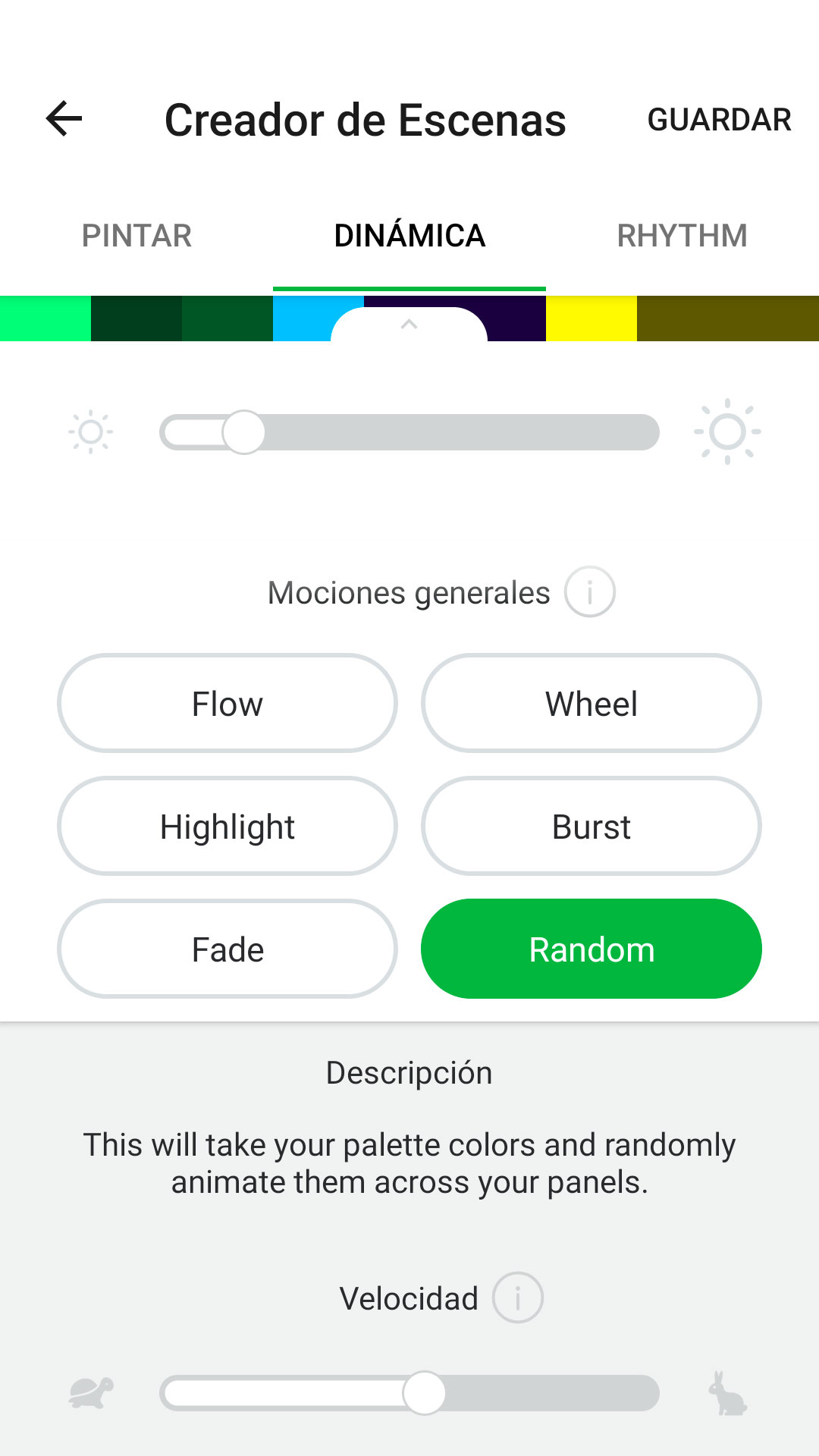Expand the color palette handle

[409, 325]
